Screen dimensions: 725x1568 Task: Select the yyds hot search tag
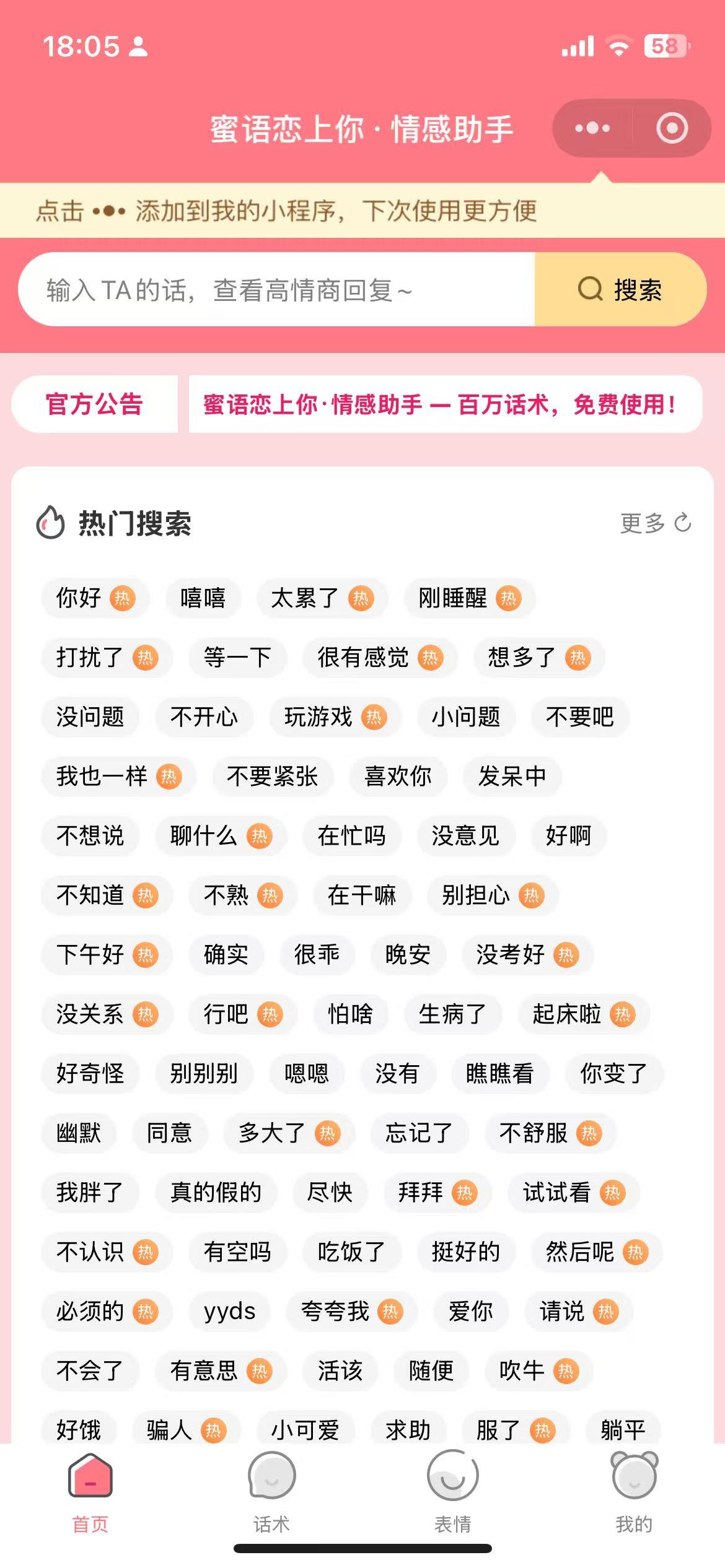[x=229, y=1312]
